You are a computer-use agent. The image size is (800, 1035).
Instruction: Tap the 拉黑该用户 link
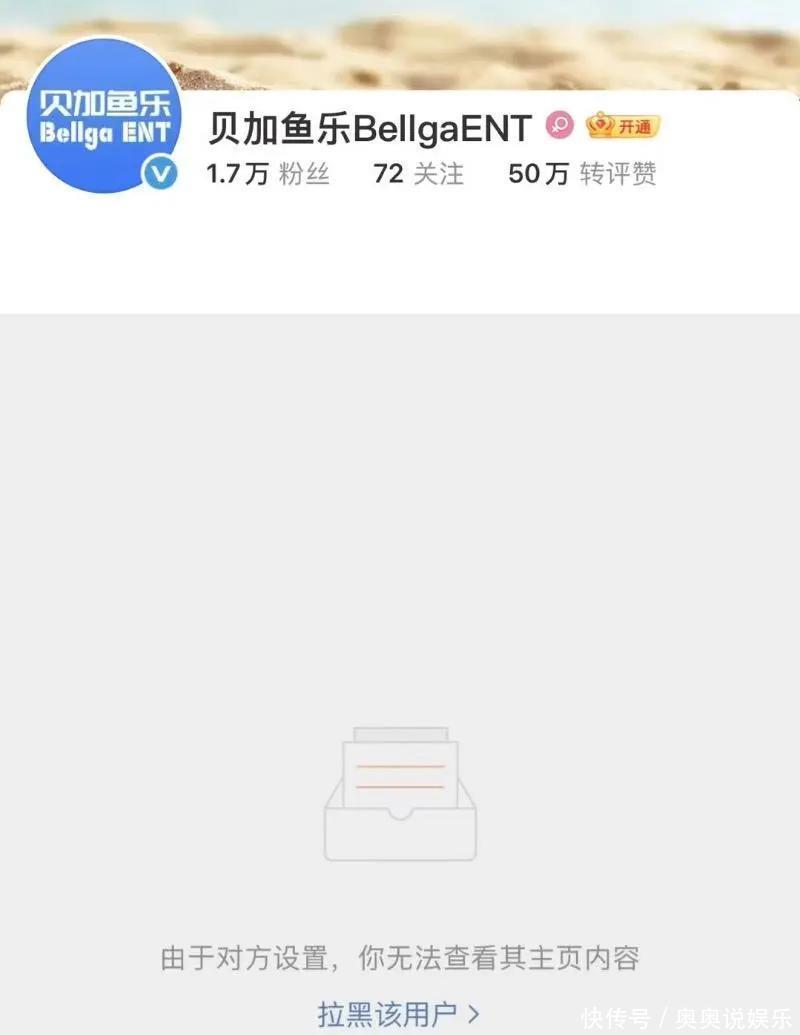tap(398, 1013)
